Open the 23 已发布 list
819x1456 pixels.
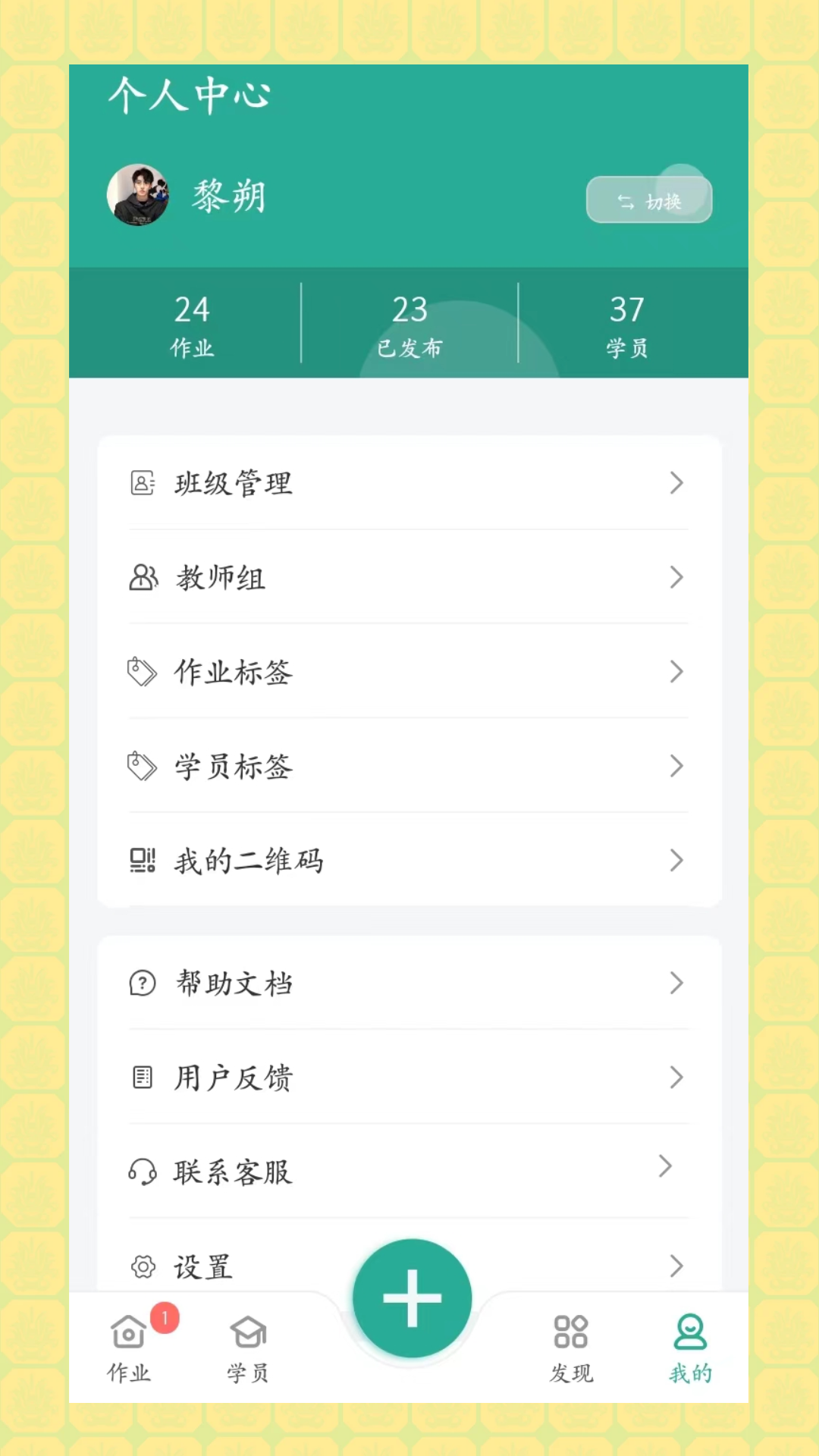[x=409, y=325]
